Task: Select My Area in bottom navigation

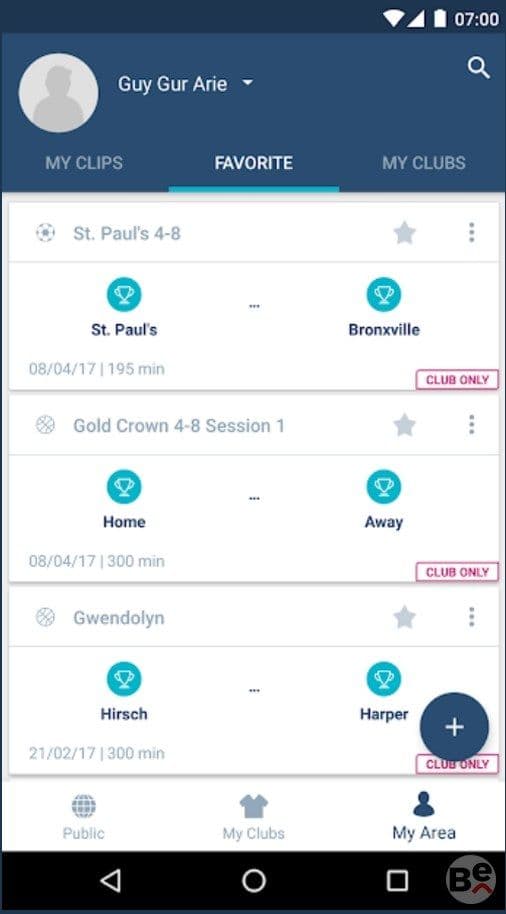Action: pyautogui.click(x=424, y=816)
